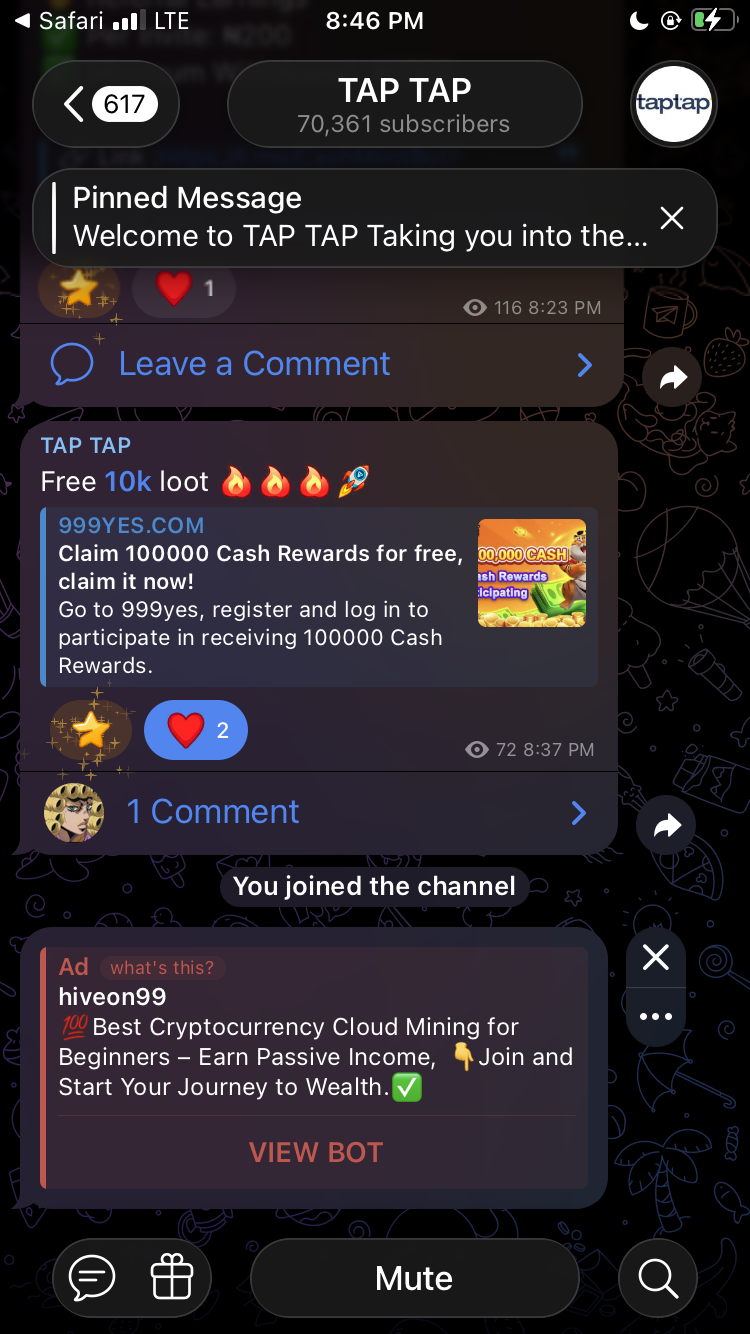This screenshot has width=750, height=1334.
Task: Dismiss the pinned message bar
Action: (672, 218)
